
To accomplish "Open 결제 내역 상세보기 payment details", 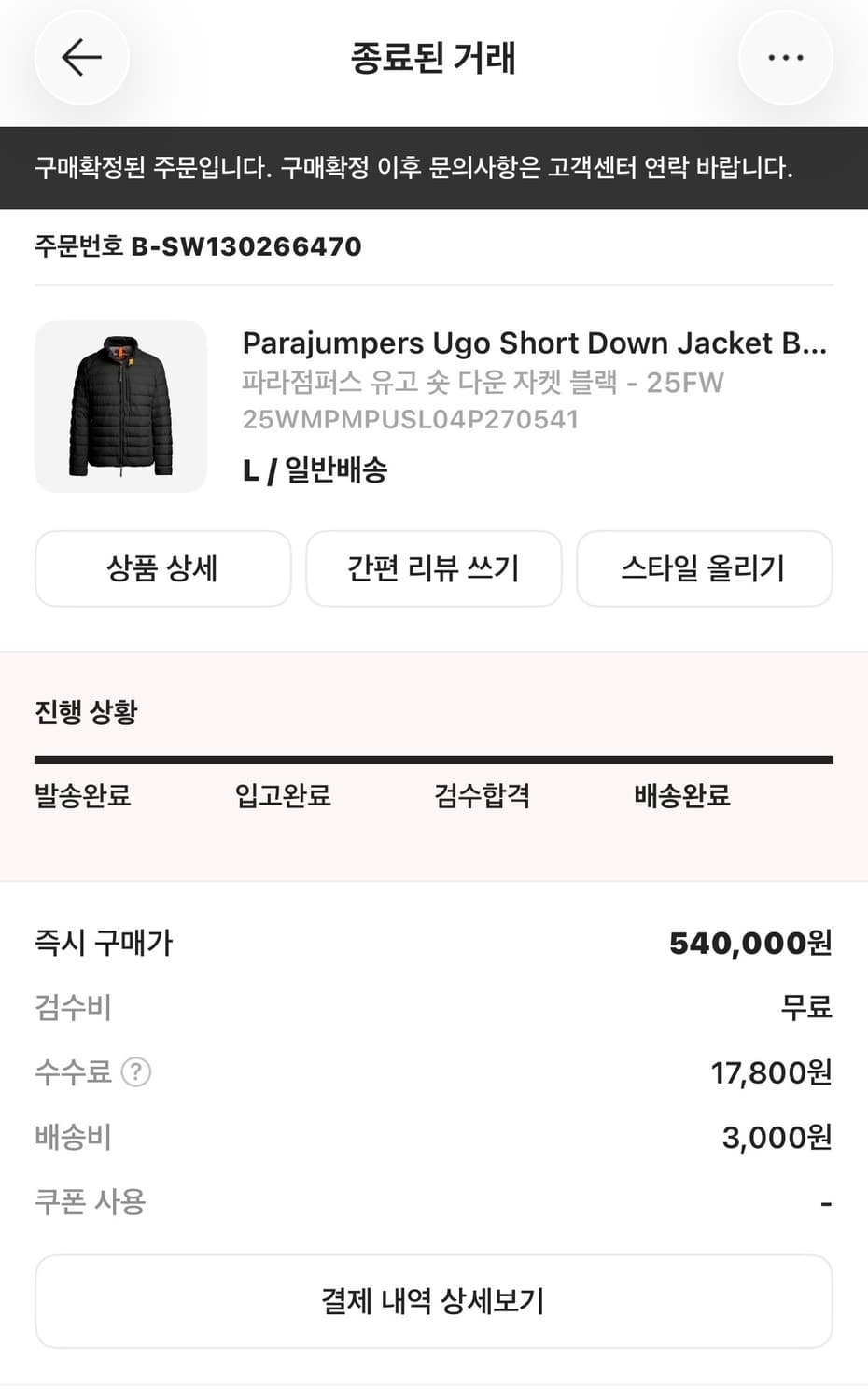I will 433,1300.
